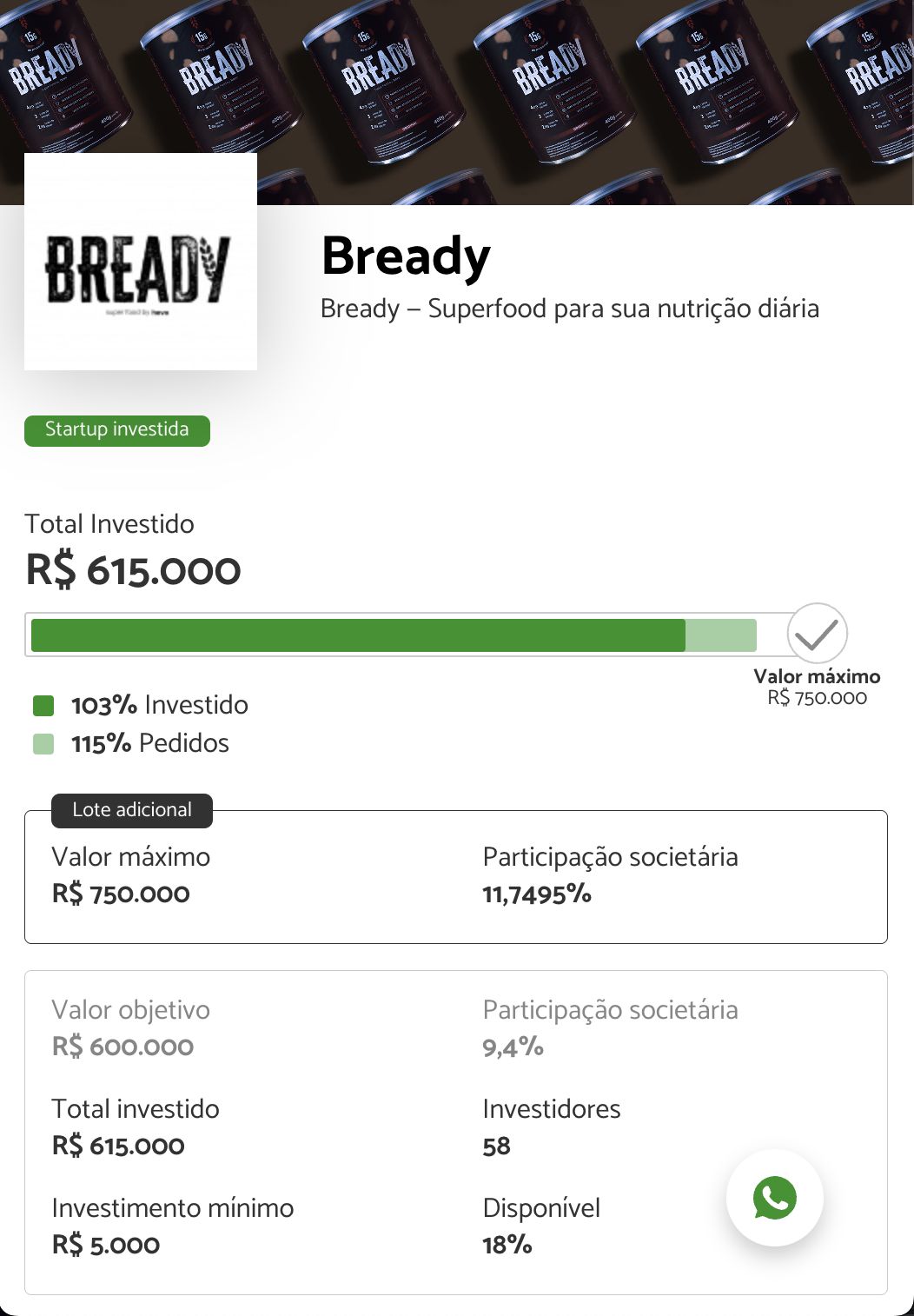Image resolution: width=914 pixels, height=1316 pixels.
Task: Open the WhatsApp chat floating button
Action: pyautogui.click(x=774, y=1198)
